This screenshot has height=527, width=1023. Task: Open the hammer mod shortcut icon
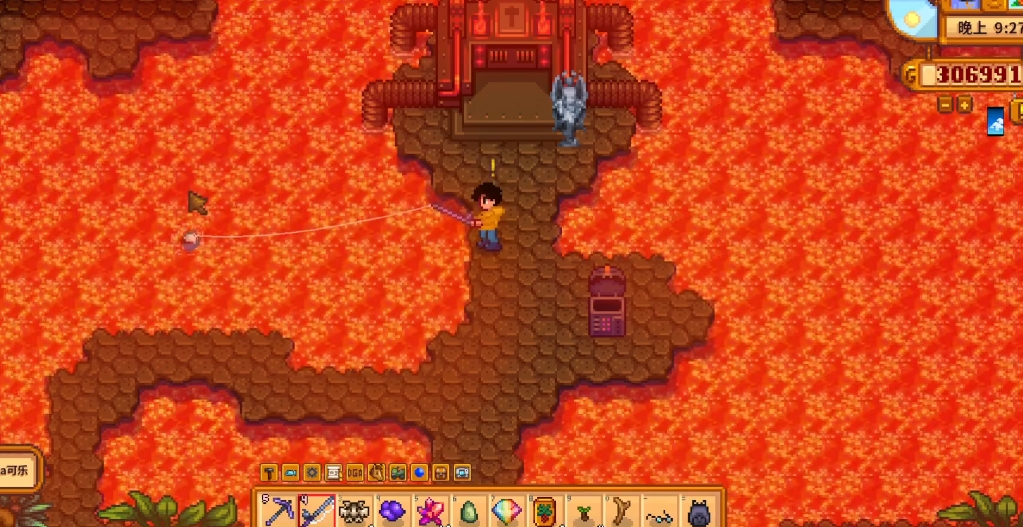point(269,472)
